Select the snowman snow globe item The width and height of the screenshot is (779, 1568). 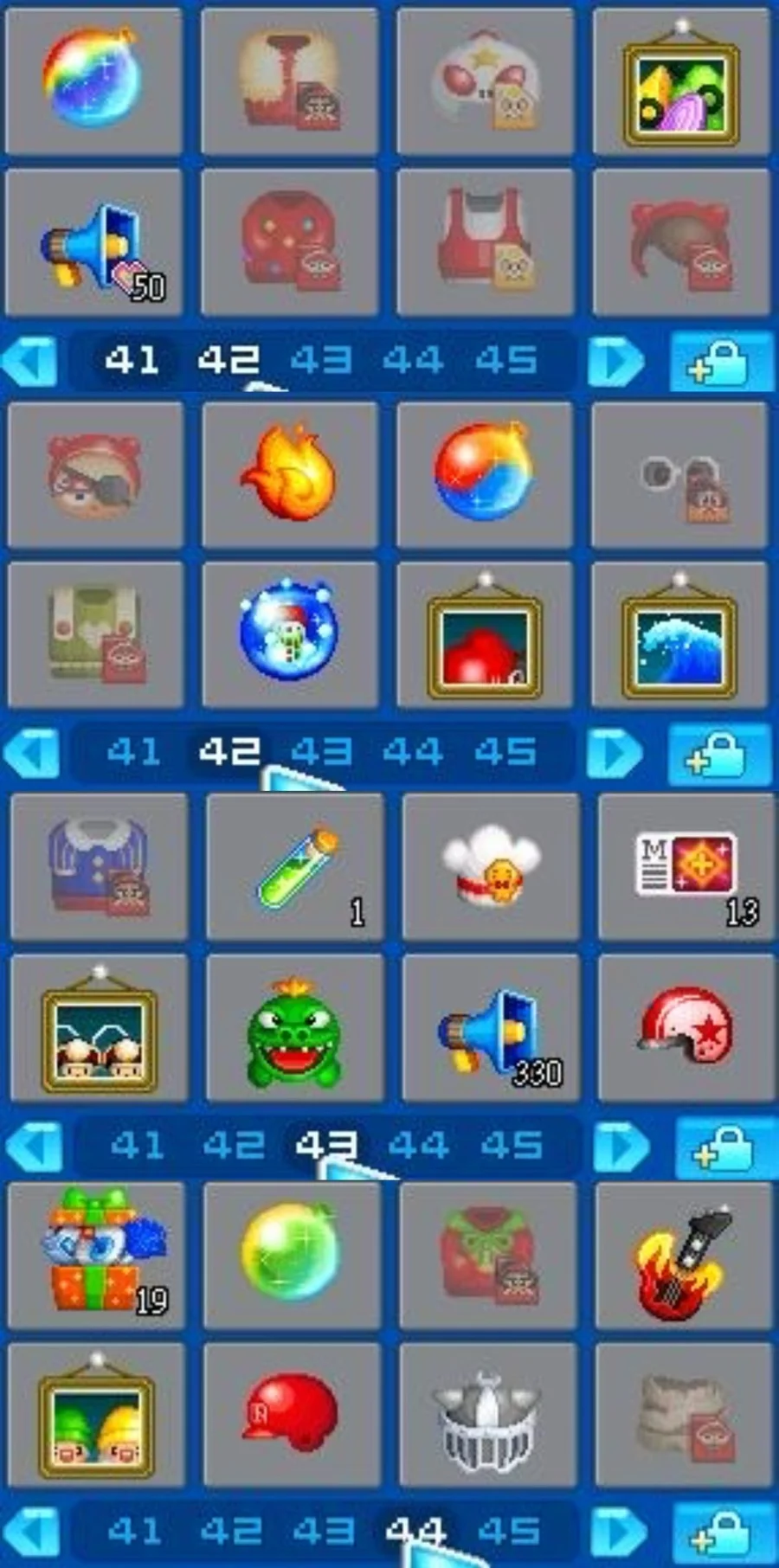[289, 634]
